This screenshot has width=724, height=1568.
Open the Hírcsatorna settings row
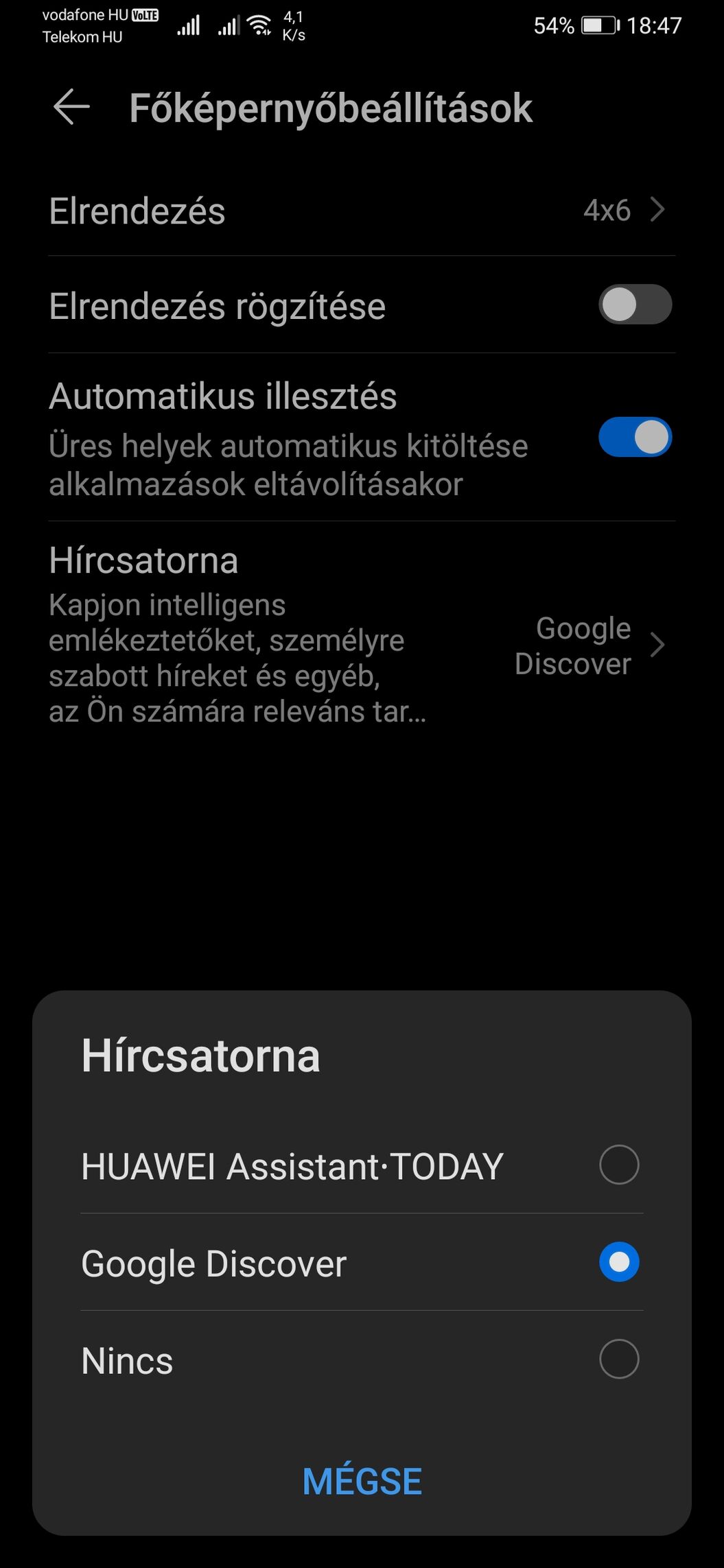362,635
